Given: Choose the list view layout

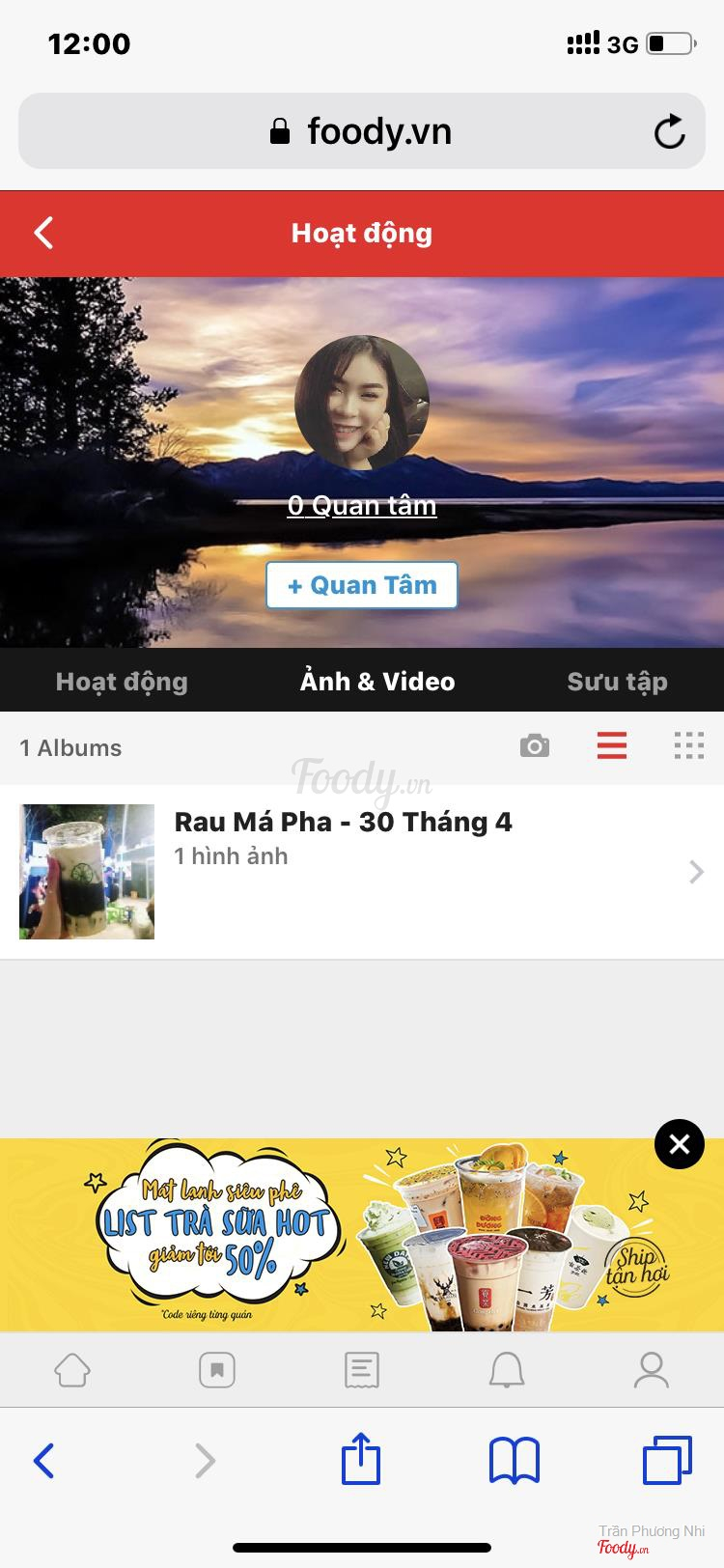Looking at the screenshot, I should pos(612,746).
